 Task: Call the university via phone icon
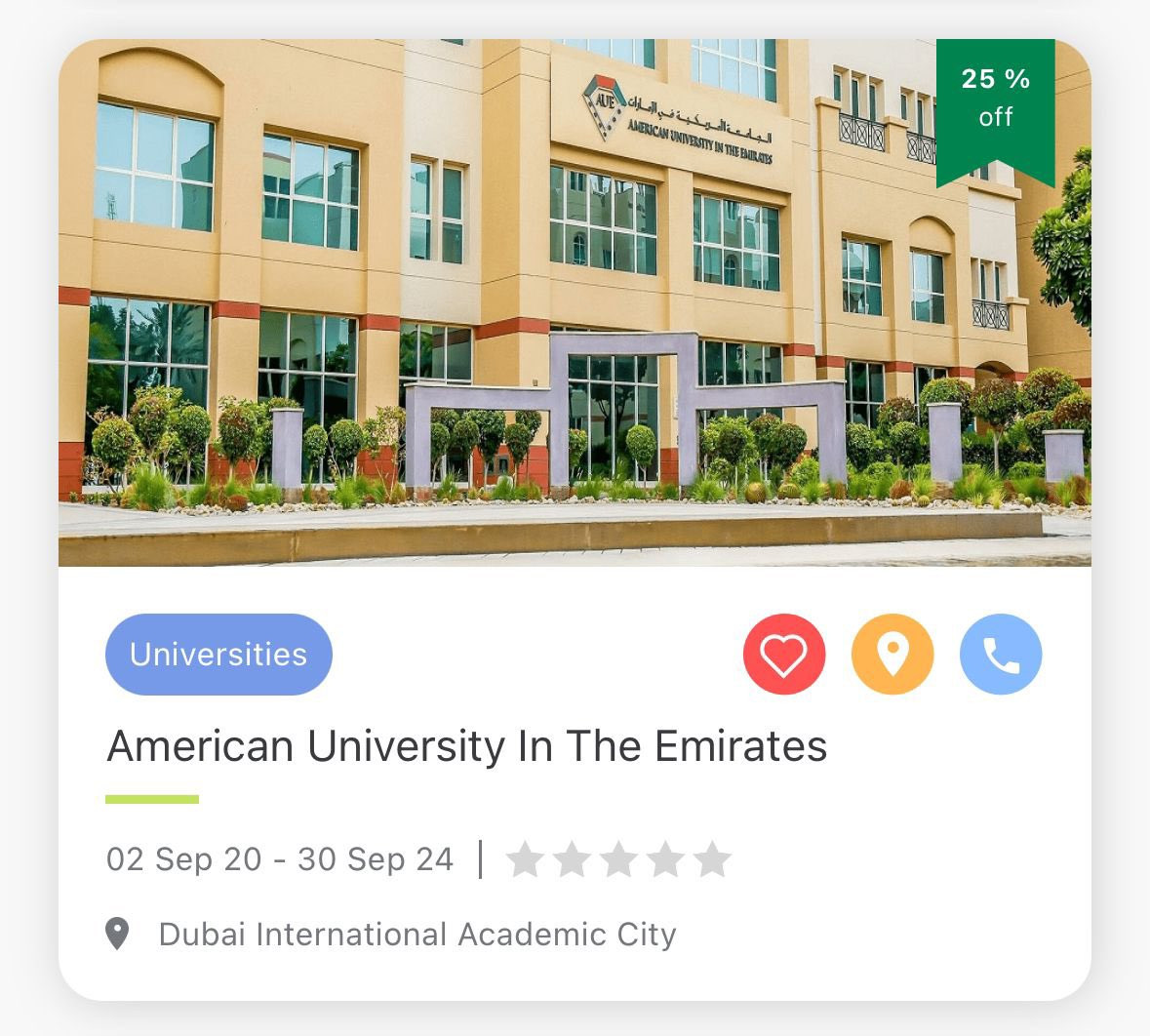tap(1001, 655)
